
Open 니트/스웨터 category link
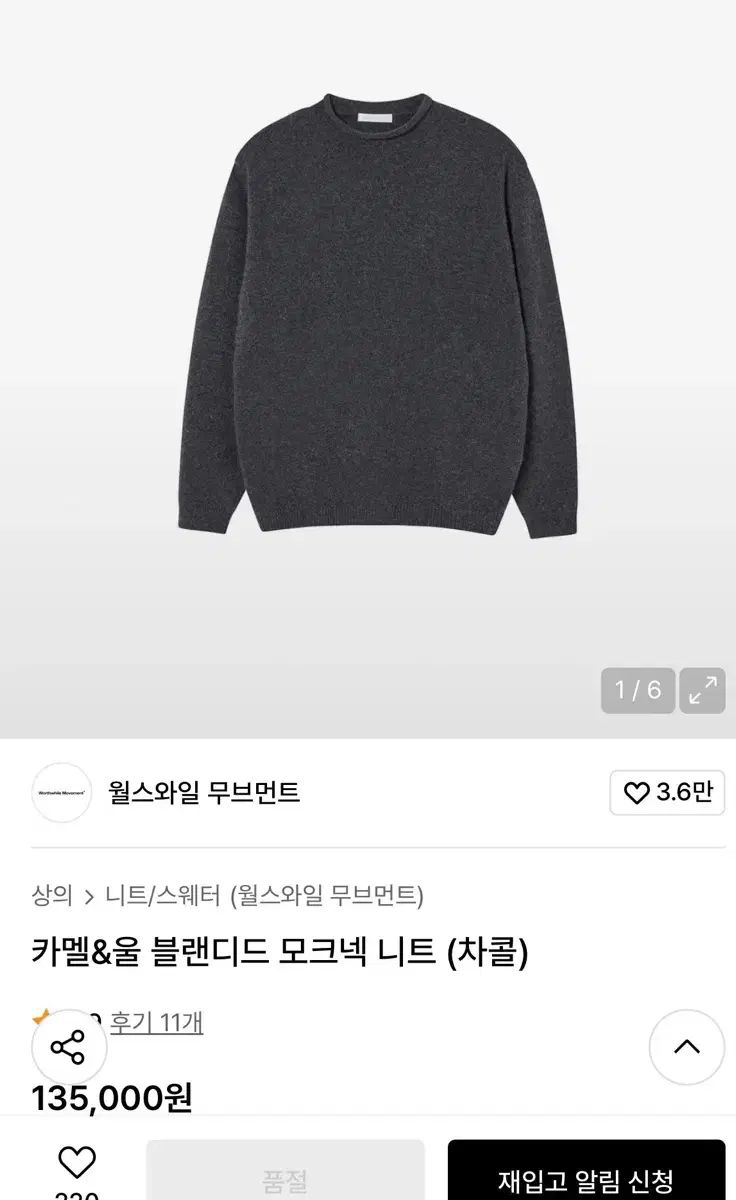(x=163, y=895)
